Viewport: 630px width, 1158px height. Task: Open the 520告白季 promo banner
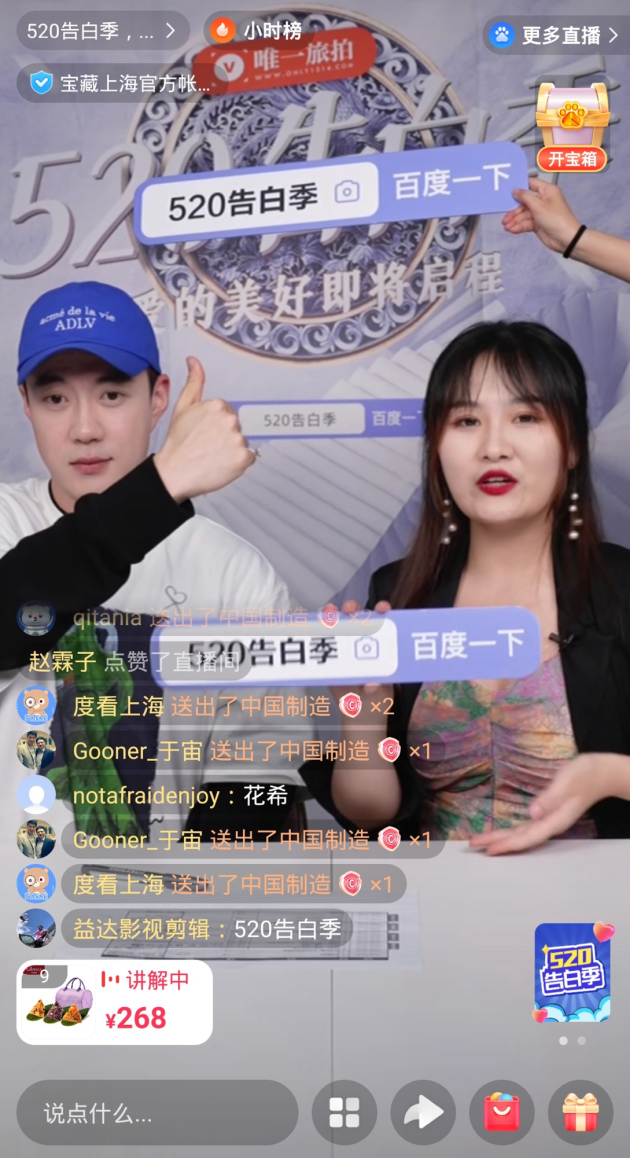click(x=572, y=972)
